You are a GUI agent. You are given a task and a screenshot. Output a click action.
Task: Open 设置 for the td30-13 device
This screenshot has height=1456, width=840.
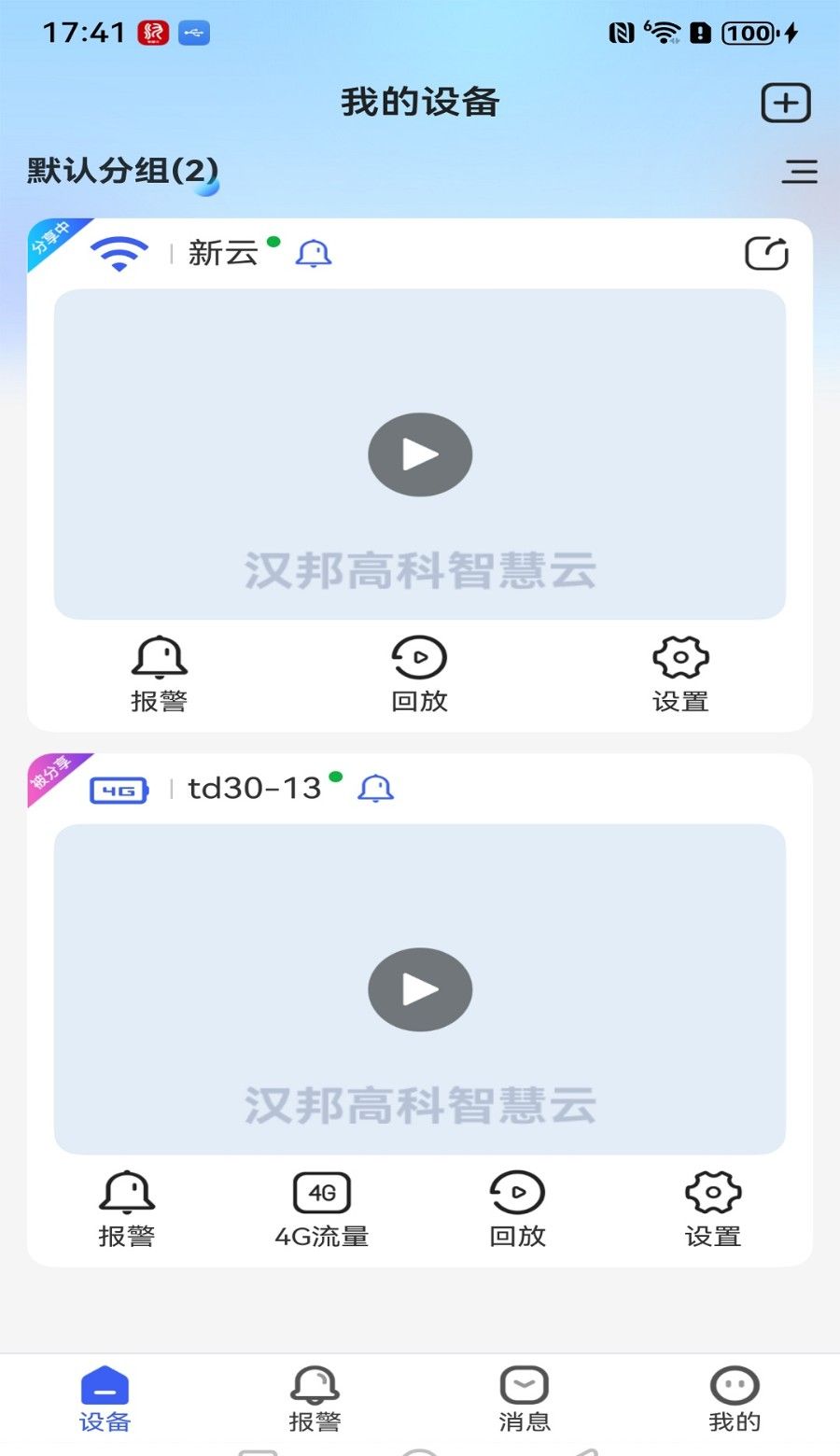coord(713,1209)
